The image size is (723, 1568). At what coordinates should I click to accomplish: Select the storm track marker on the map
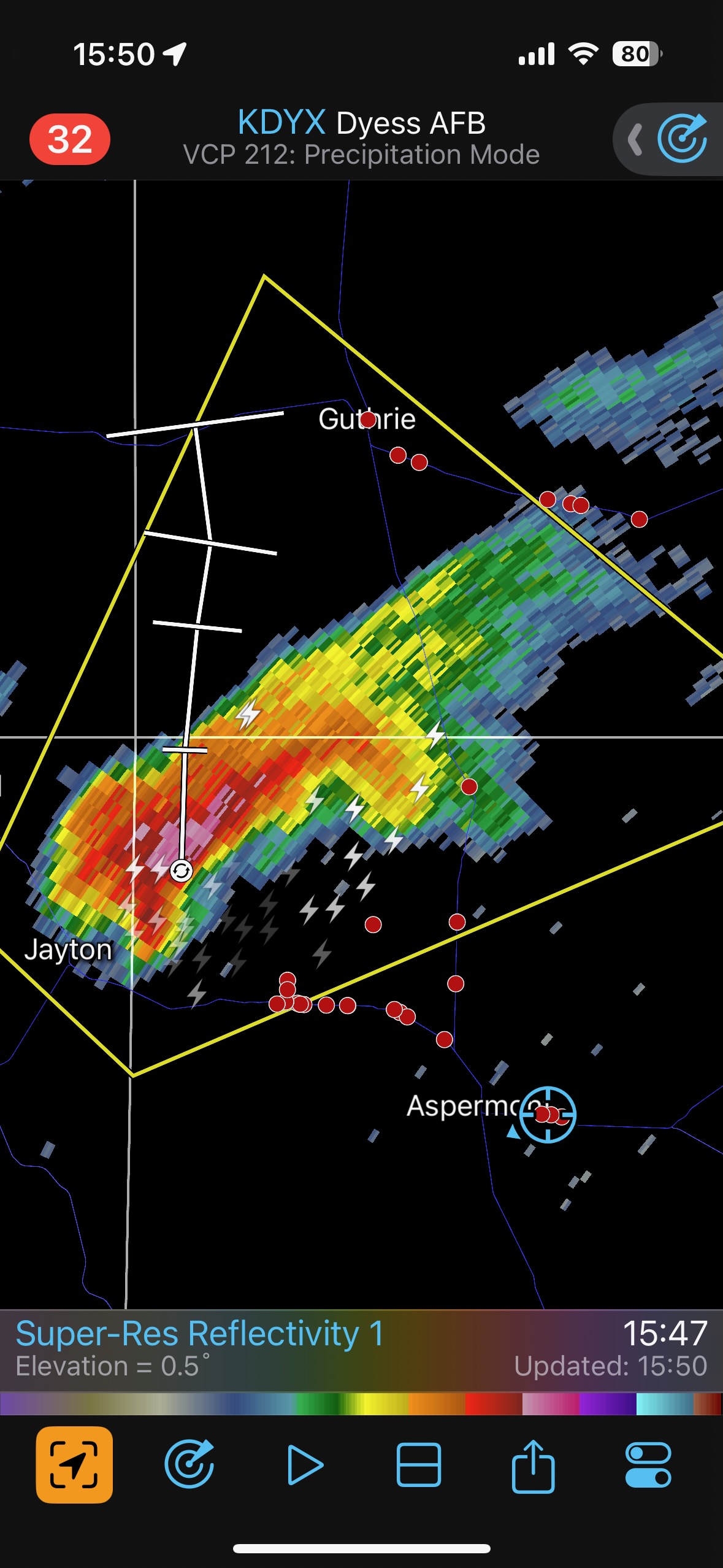point(182,870)
